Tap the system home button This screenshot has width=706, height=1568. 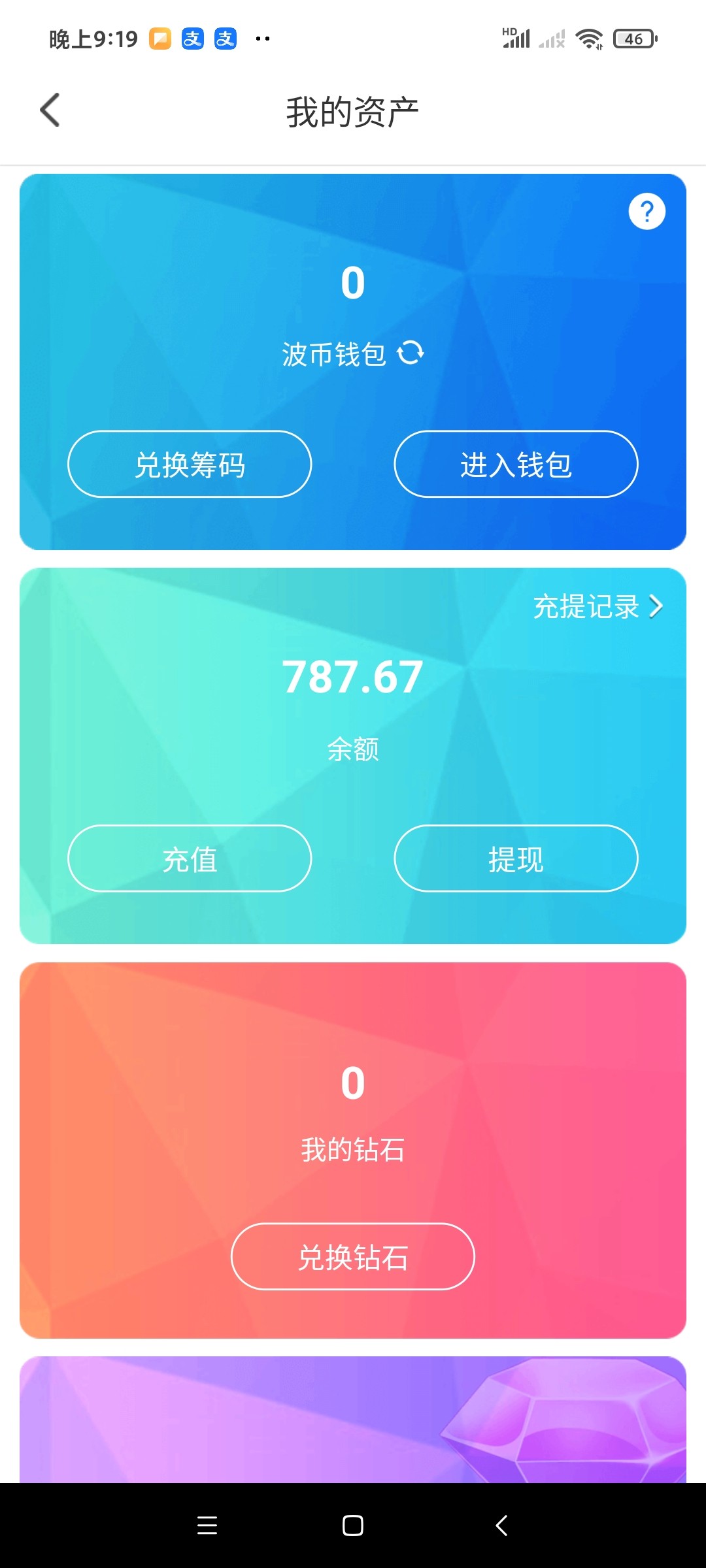tap(353, 1526)
